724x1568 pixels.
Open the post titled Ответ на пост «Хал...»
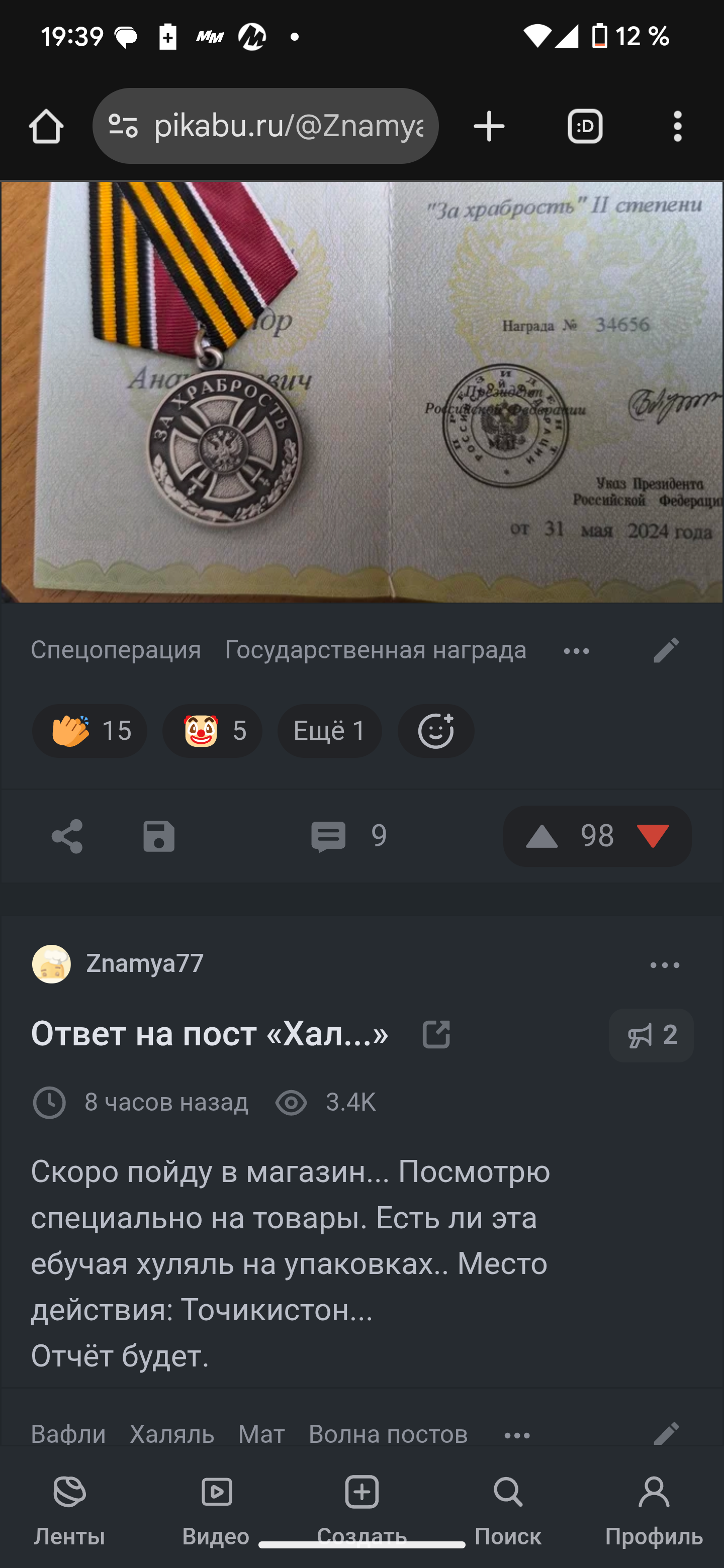(x=210, y=1034)
